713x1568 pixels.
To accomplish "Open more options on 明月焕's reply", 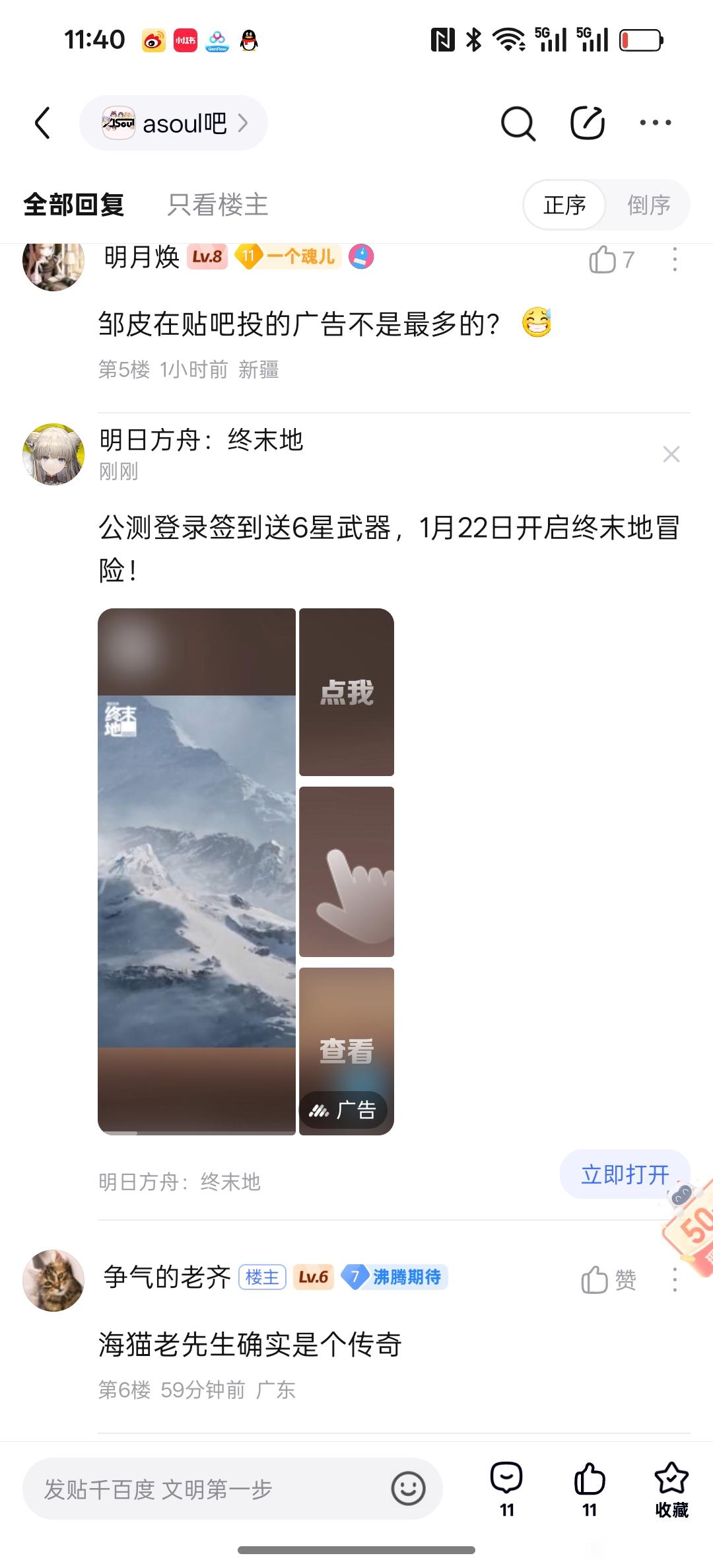I will coord(674,260).
